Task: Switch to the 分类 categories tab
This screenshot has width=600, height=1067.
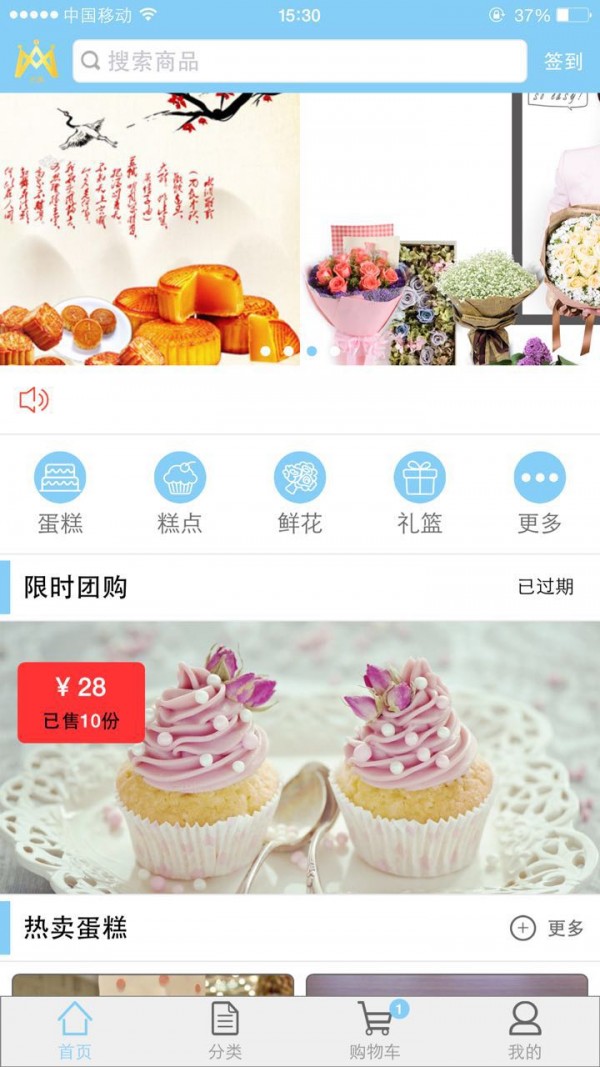Action: [225, 1031]
